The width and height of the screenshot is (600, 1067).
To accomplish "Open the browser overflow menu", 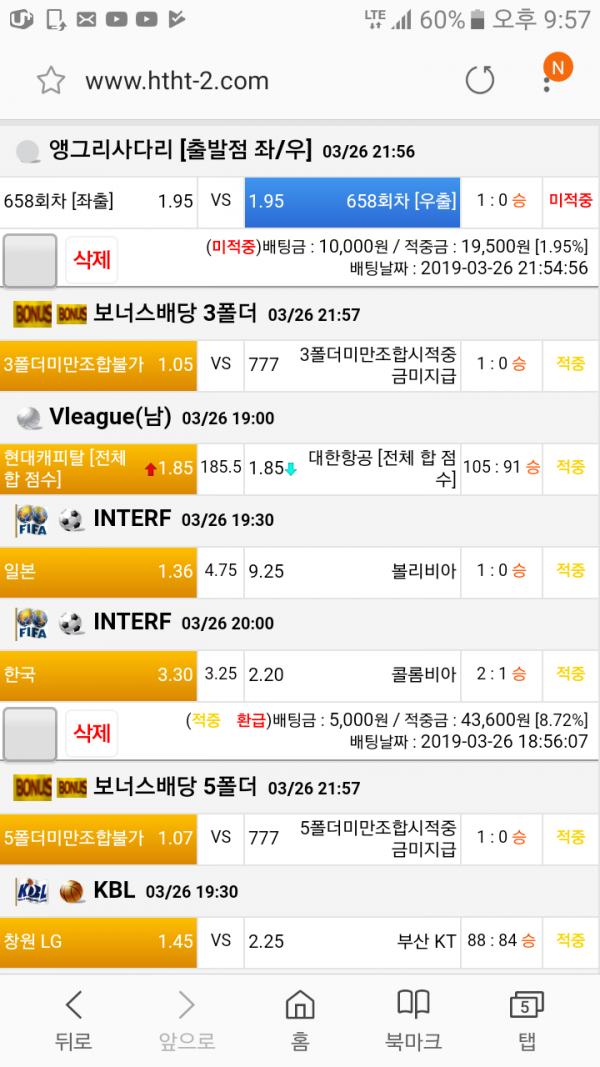I will [548, 80].
